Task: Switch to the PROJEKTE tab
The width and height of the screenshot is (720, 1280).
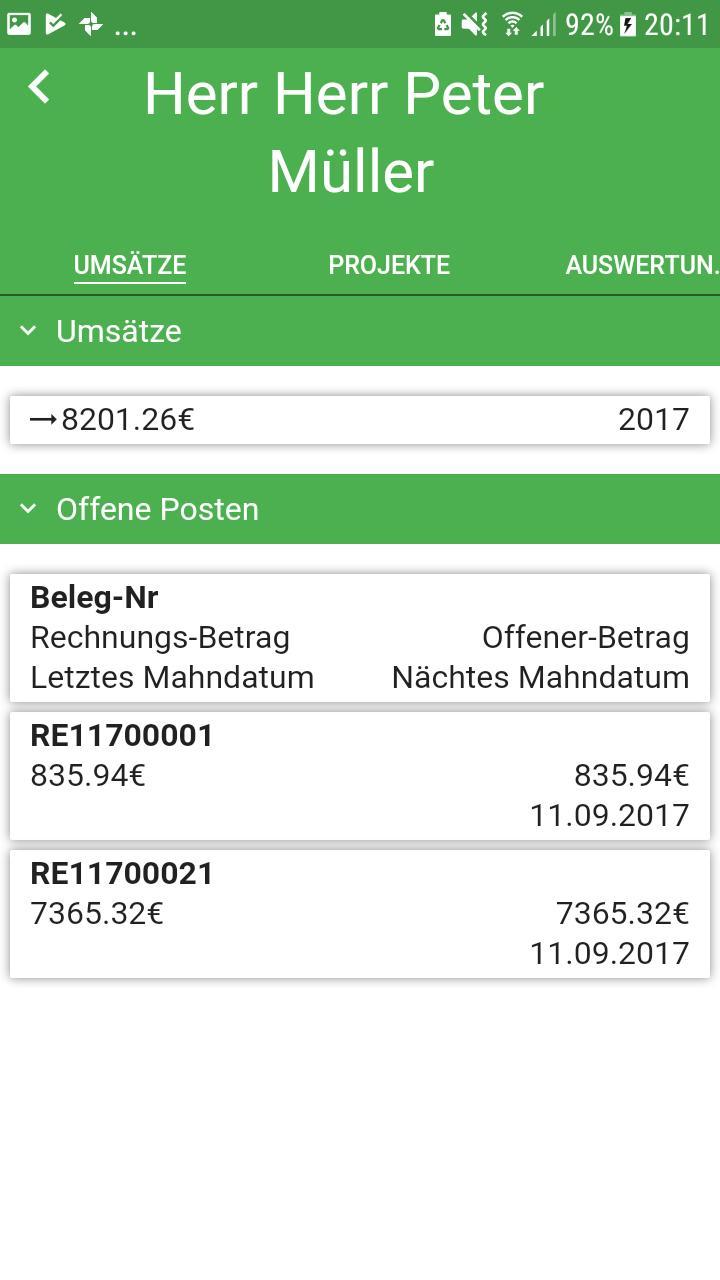Action: (389, 265)
